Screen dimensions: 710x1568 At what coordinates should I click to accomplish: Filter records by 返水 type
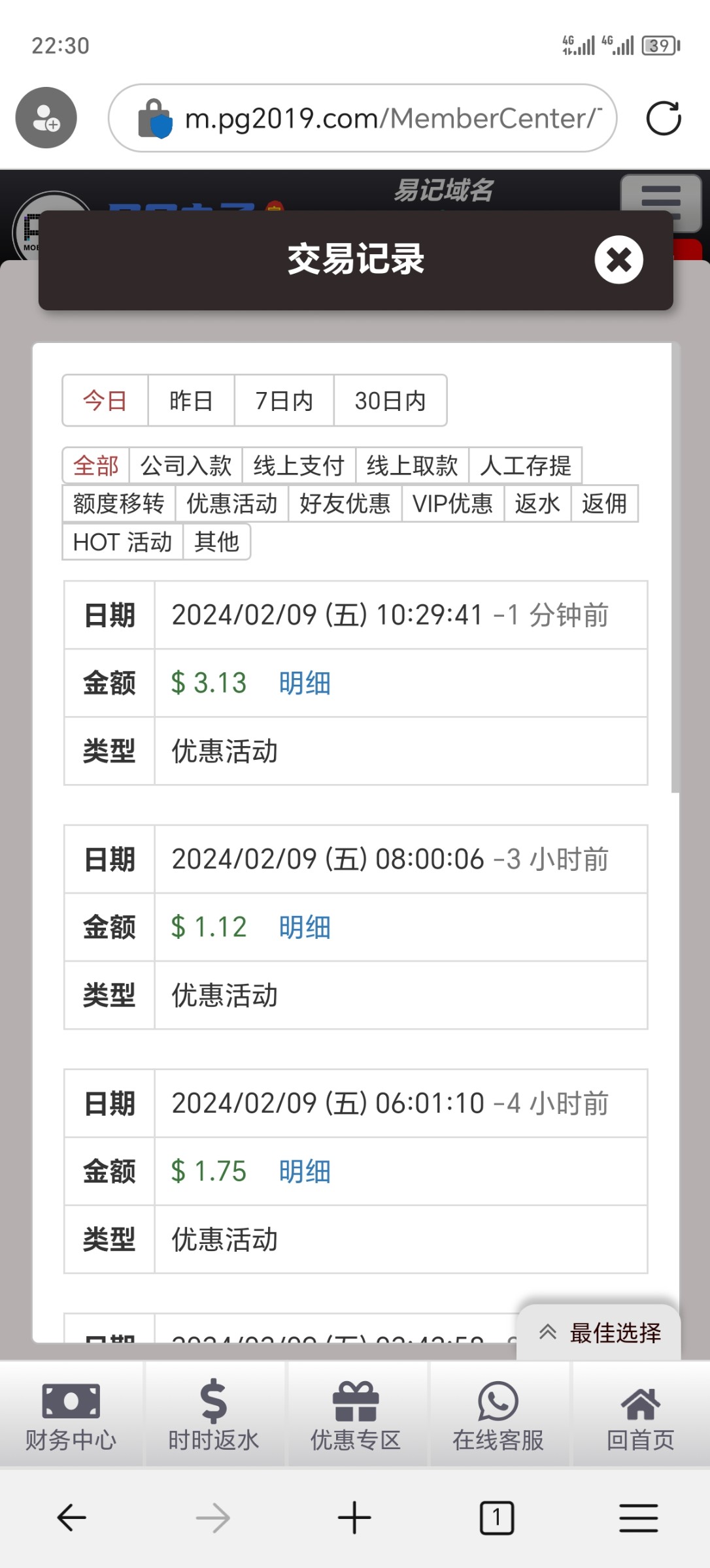537,504
